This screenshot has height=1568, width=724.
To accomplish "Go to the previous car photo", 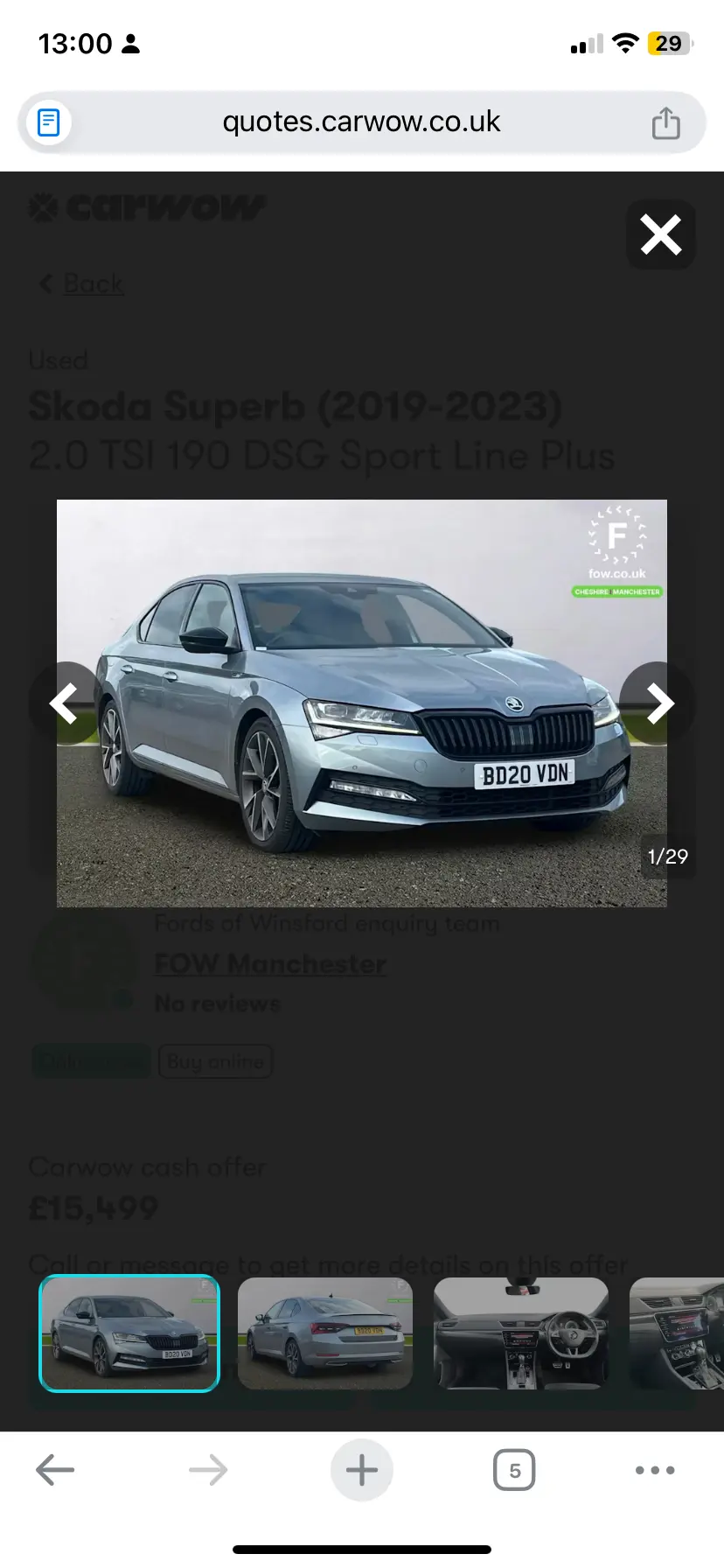I will [x=65, y=703].
